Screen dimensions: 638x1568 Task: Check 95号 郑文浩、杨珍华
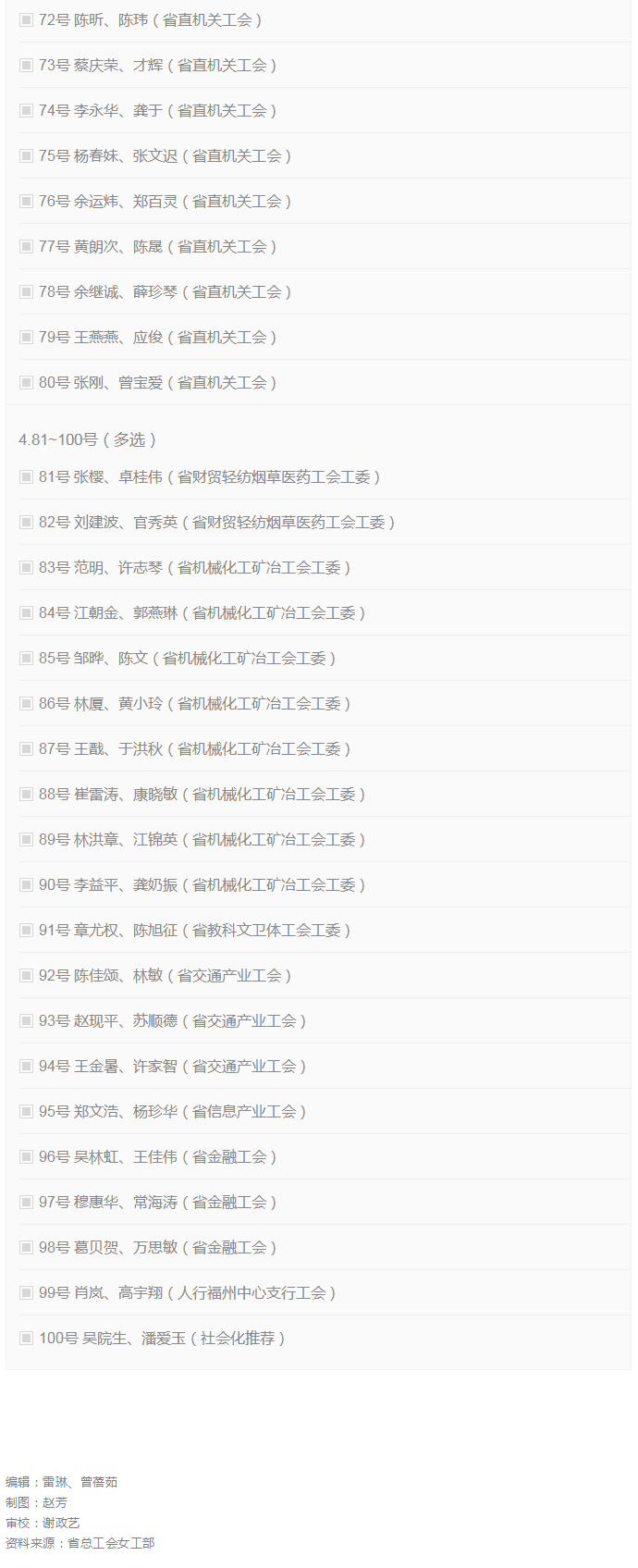(x=26, y=1111)
